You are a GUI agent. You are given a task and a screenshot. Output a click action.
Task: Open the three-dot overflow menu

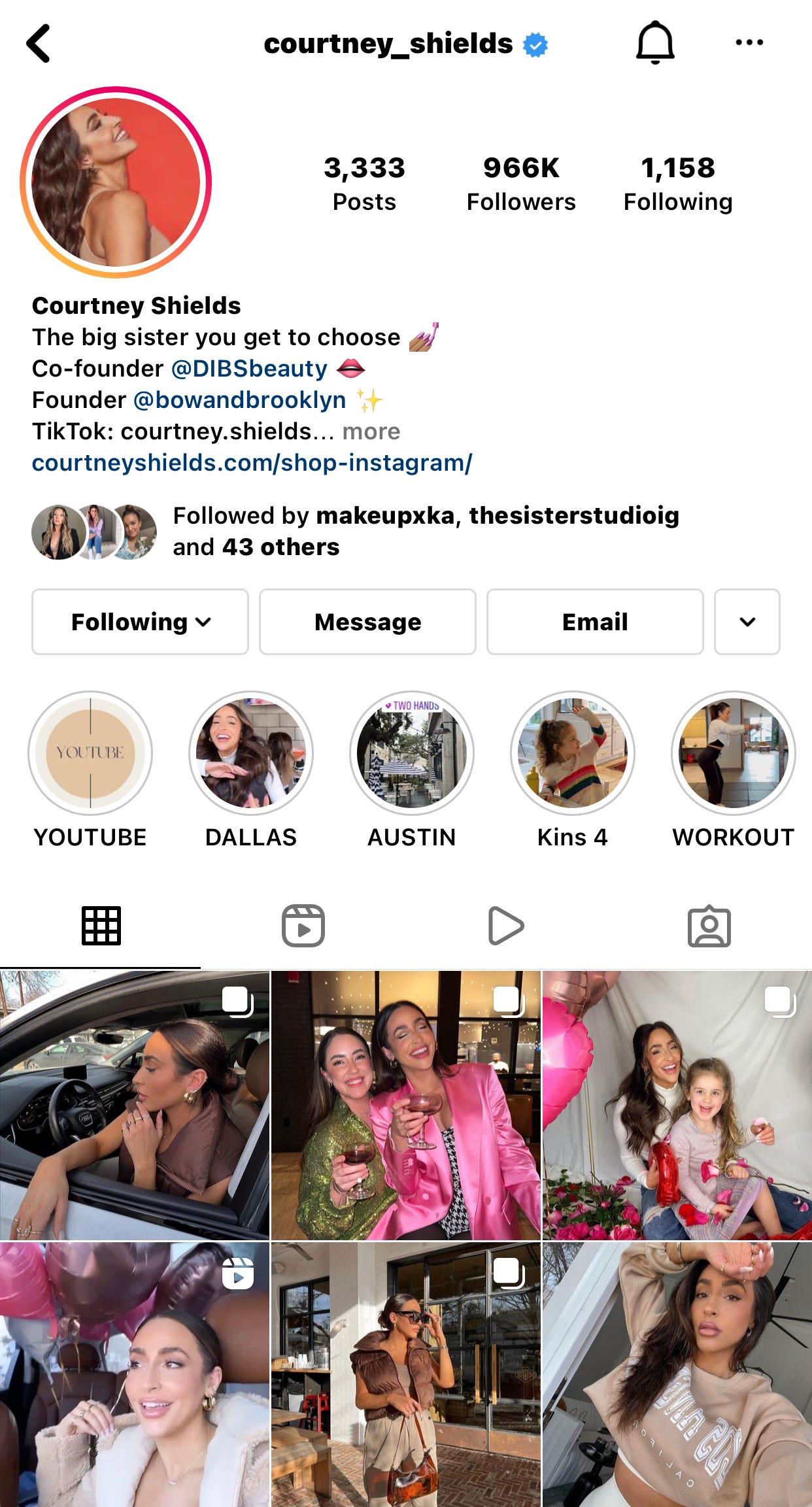click(749, 42)
